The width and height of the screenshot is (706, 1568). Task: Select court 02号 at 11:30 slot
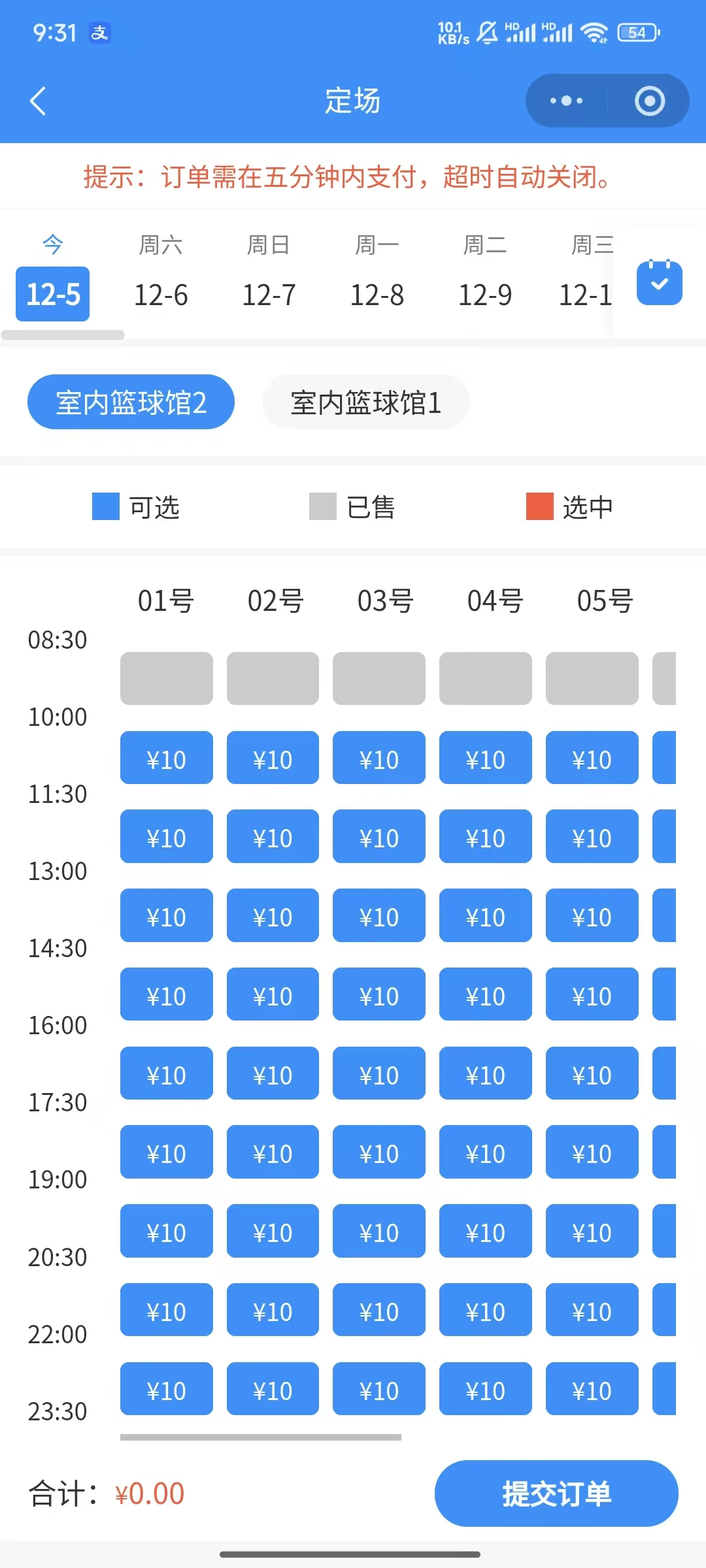(273, 836)
